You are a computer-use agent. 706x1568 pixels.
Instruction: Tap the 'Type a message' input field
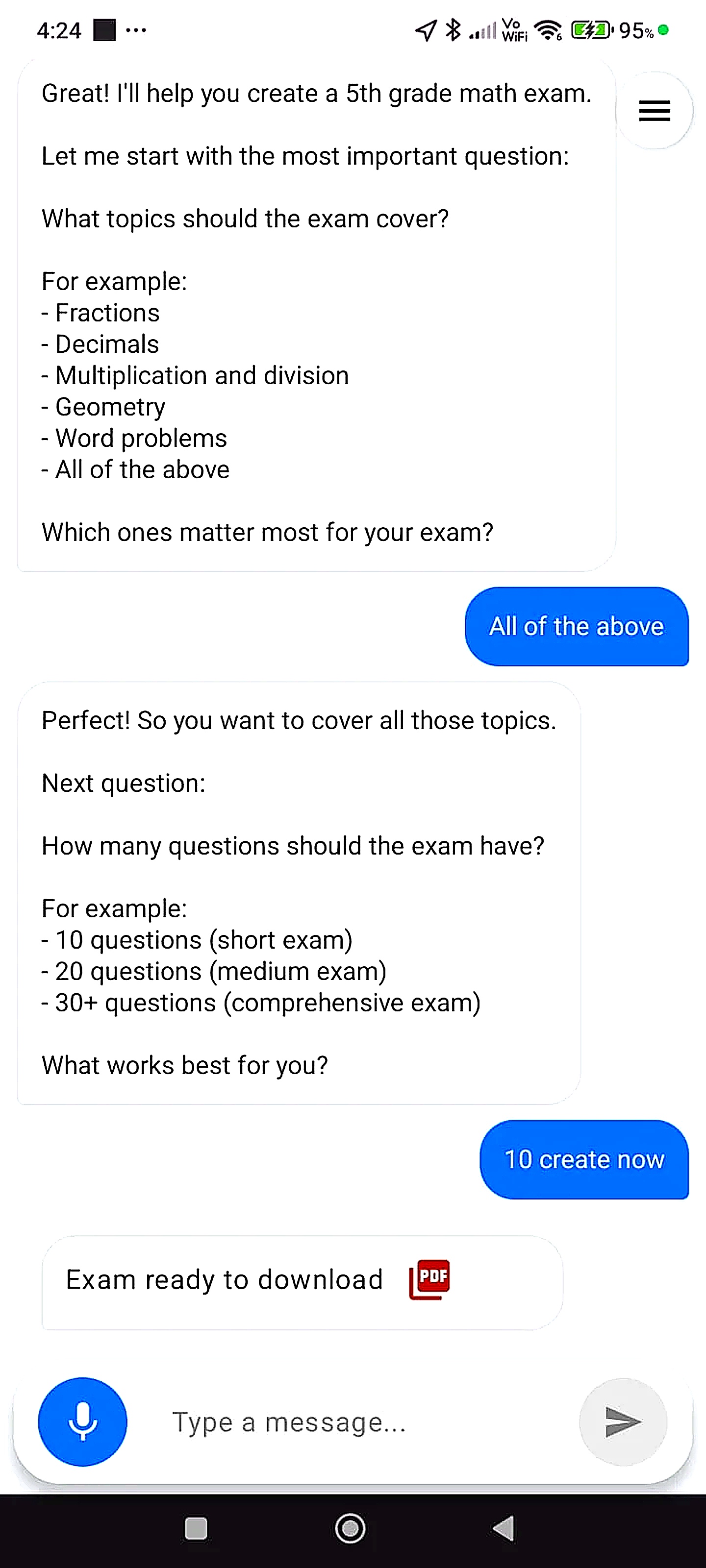point(289,1422)
